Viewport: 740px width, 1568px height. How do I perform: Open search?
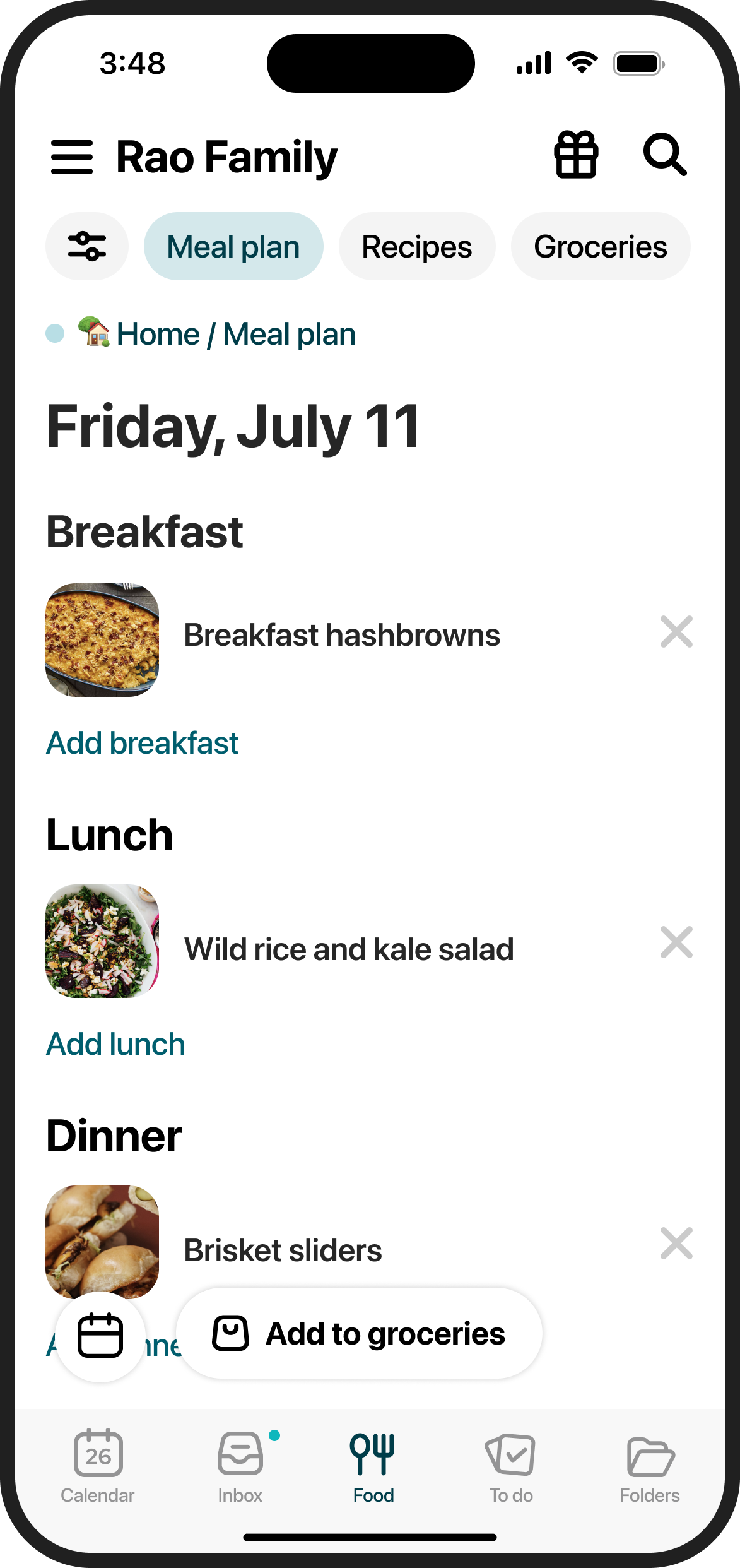tap(666, 156)
